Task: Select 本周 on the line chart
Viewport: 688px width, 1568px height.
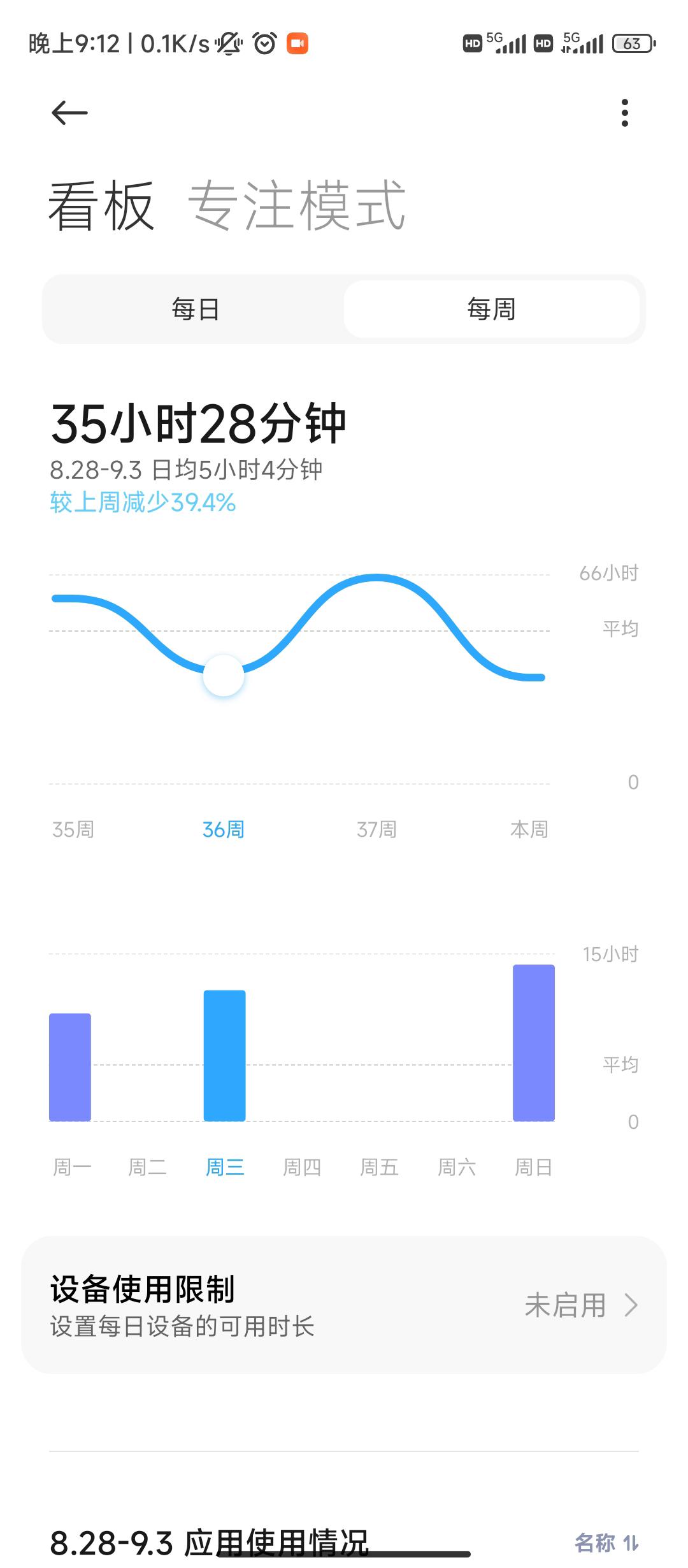Action: pyautogui.click(x=529, y=829)
